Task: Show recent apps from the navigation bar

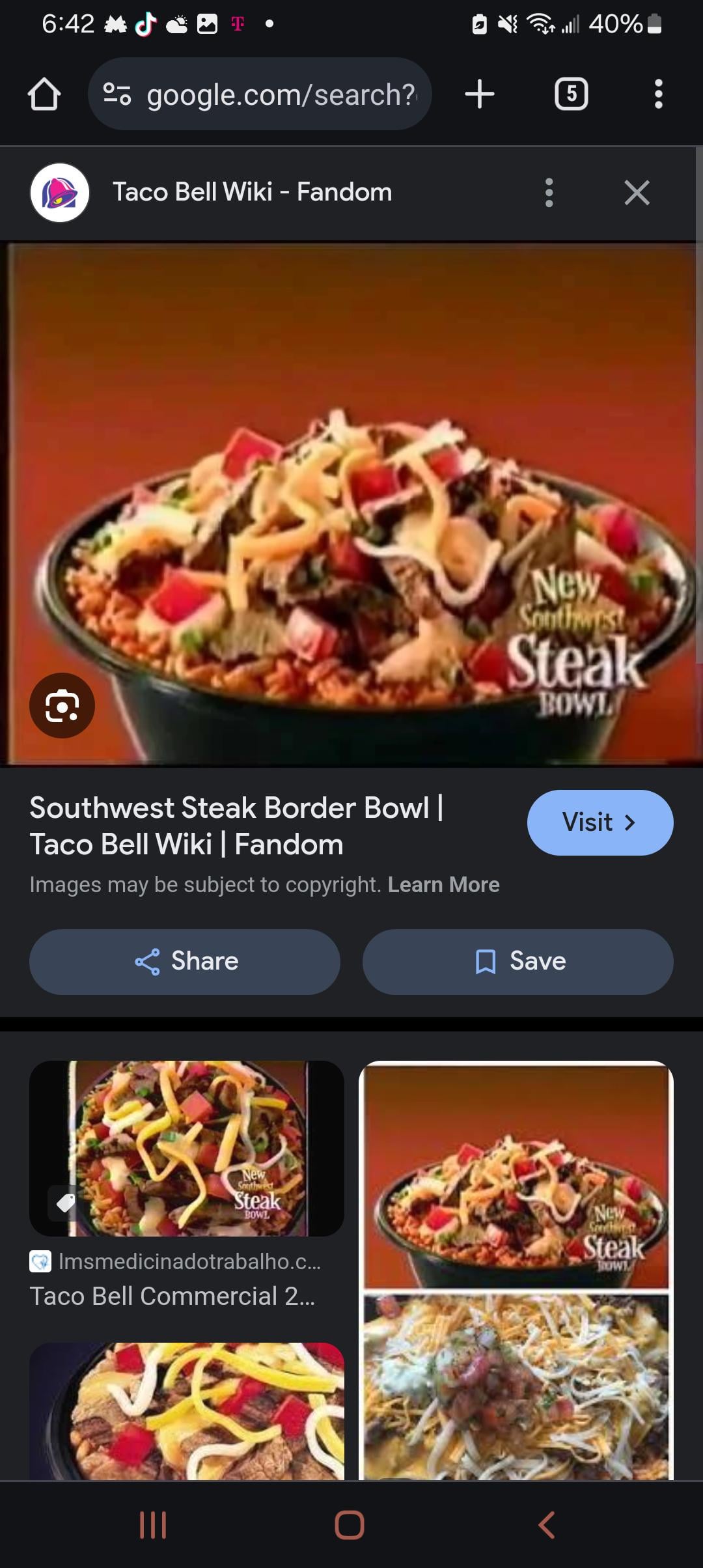Action: click(x=154, y=1525)
